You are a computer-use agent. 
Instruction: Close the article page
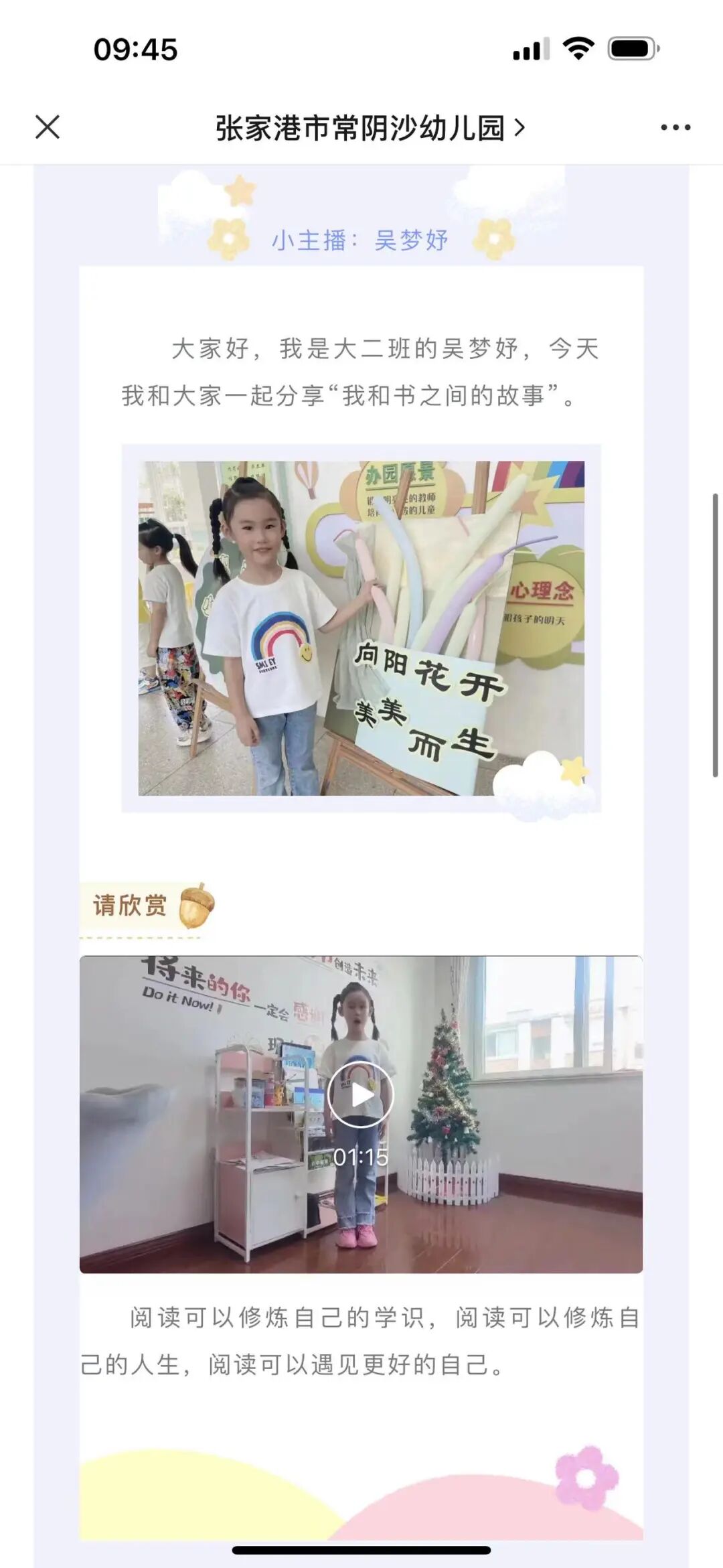point(48,127)
